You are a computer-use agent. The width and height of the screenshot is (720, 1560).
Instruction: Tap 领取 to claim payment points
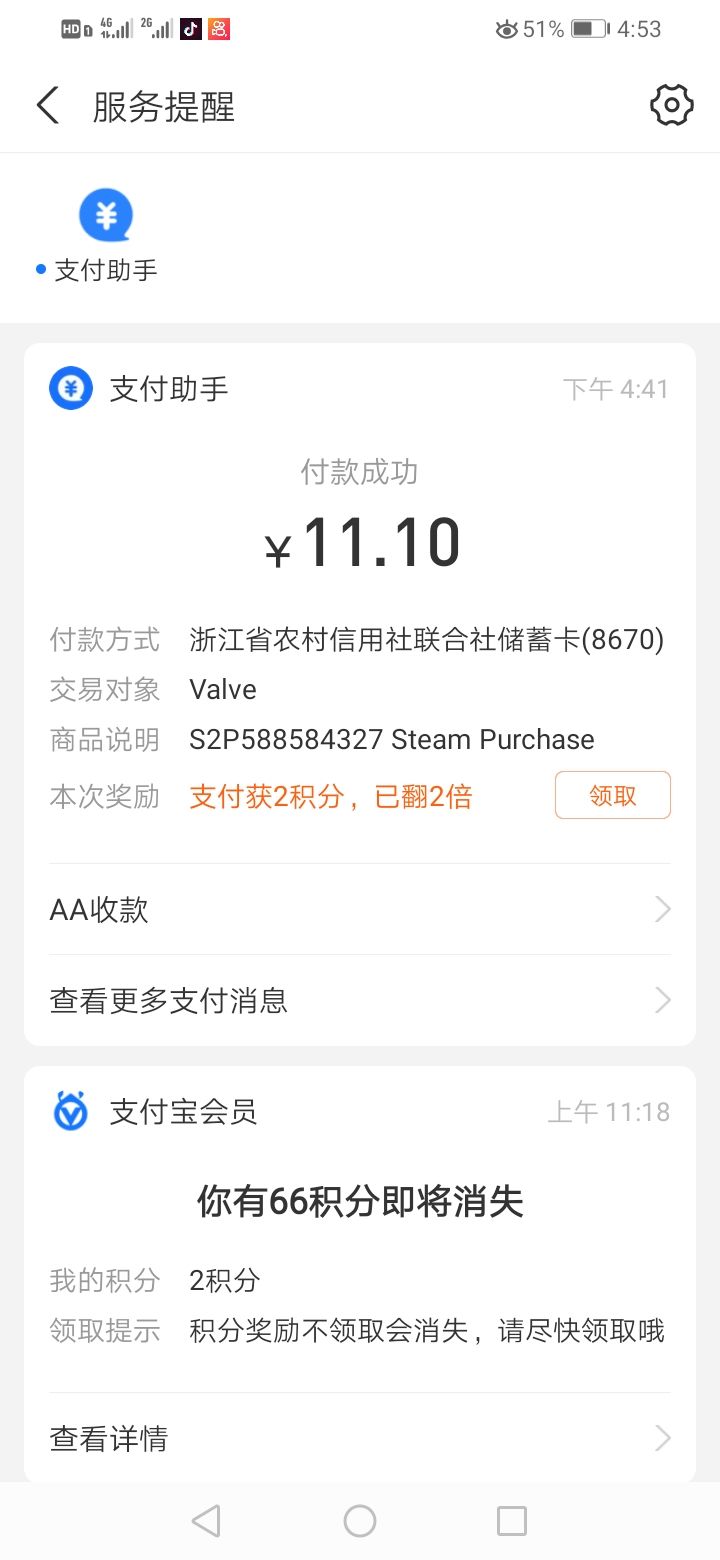[x=612, y=795]
